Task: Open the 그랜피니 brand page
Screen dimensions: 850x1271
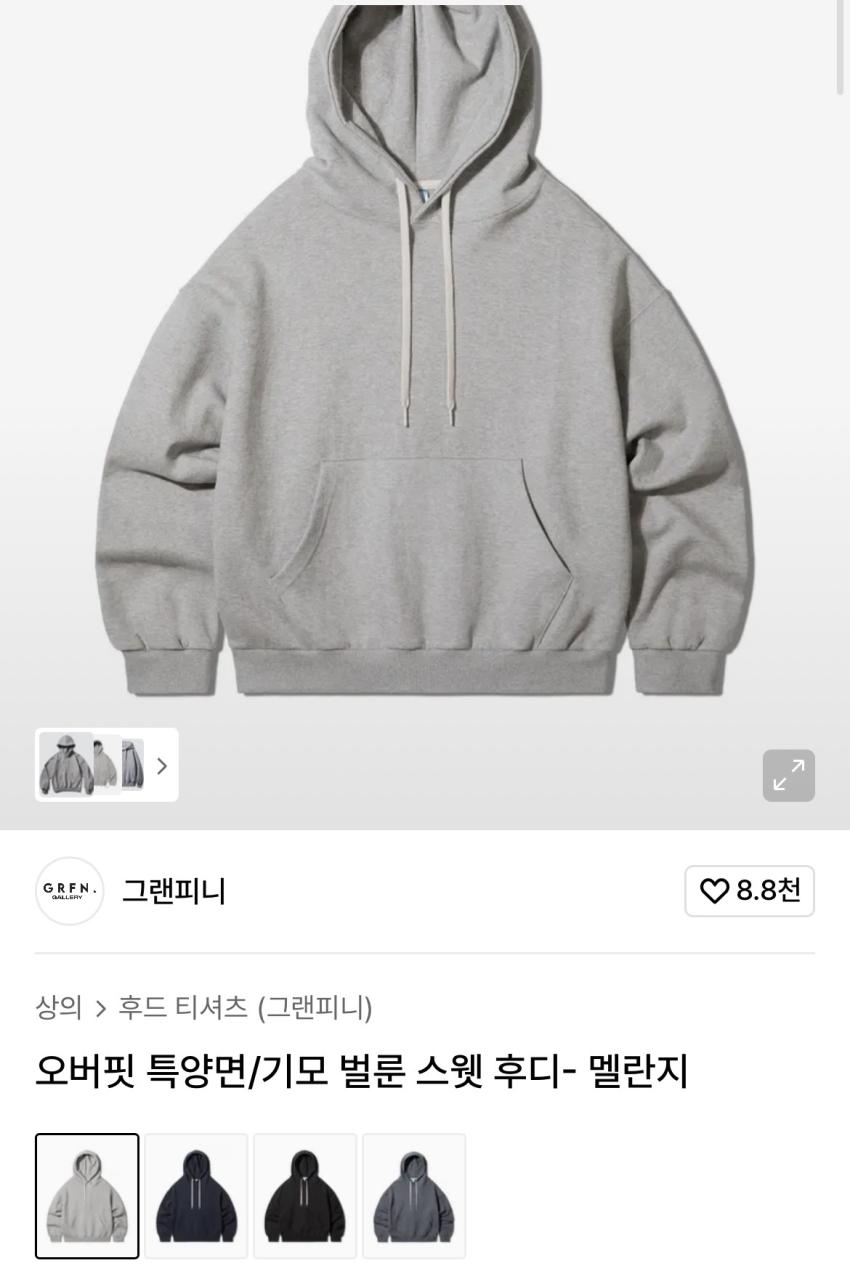Action: [x=173, y=890]
